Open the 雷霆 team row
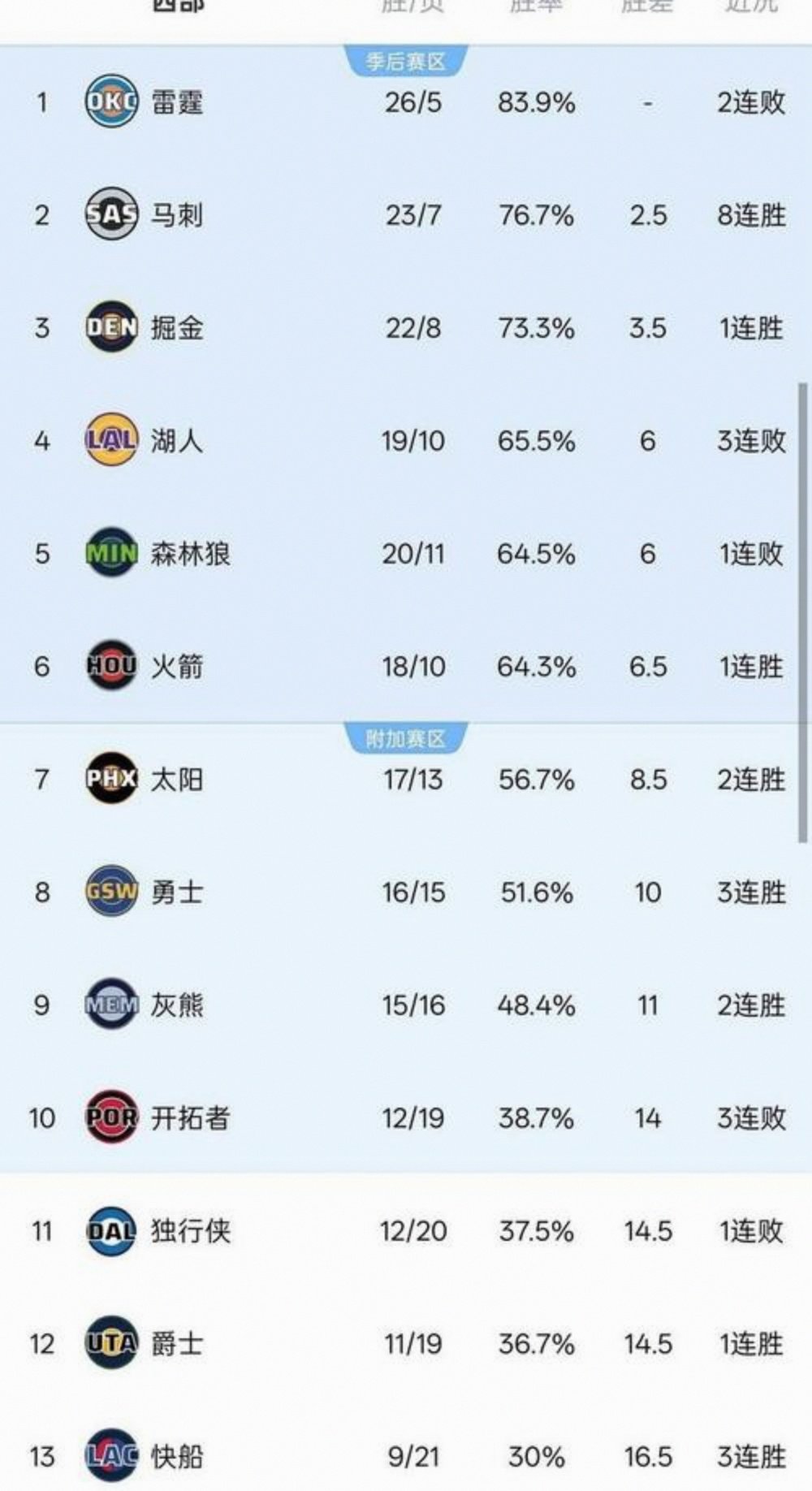812x1491 pixels. pyautogui.click(x=177, y=102)
